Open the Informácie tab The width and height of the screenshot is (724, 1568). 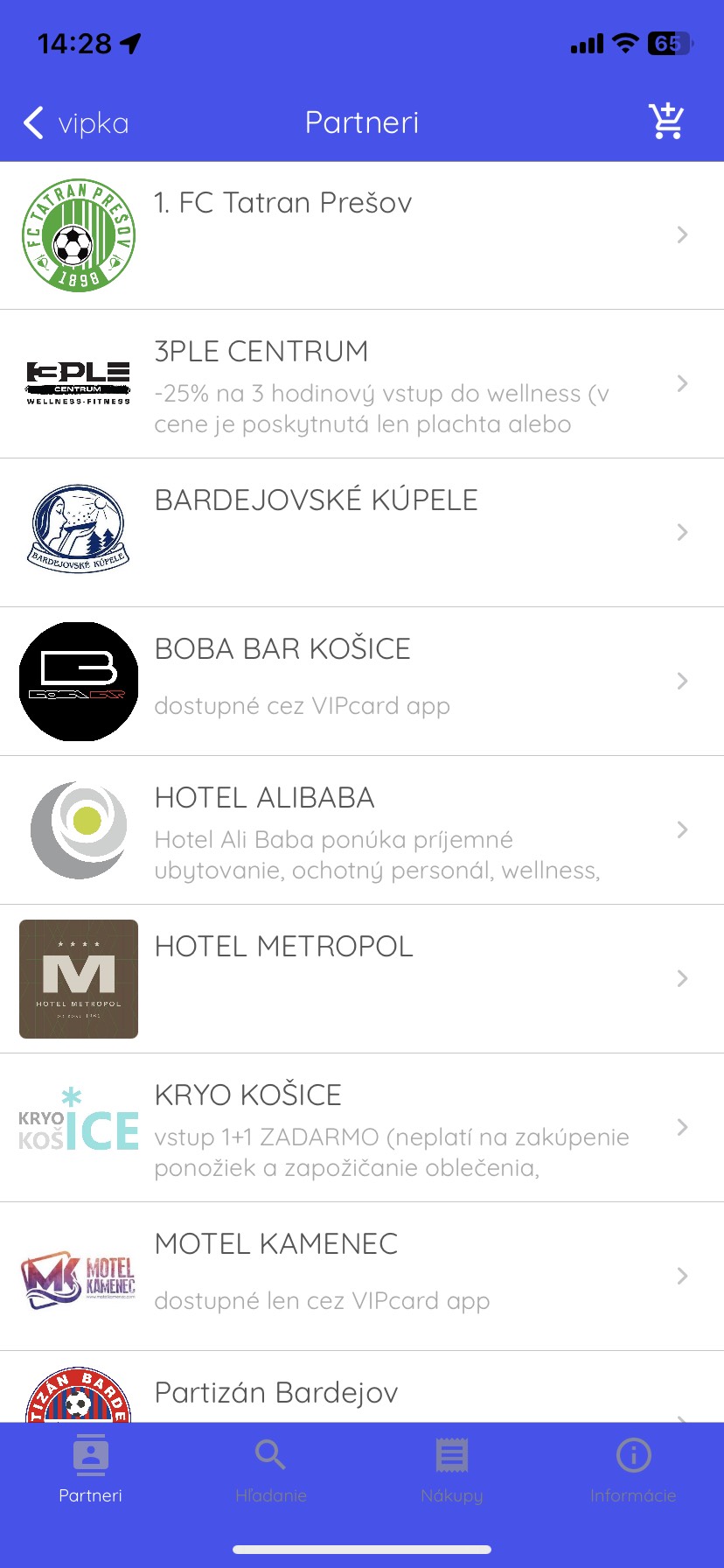click(x=633, y=1470)
